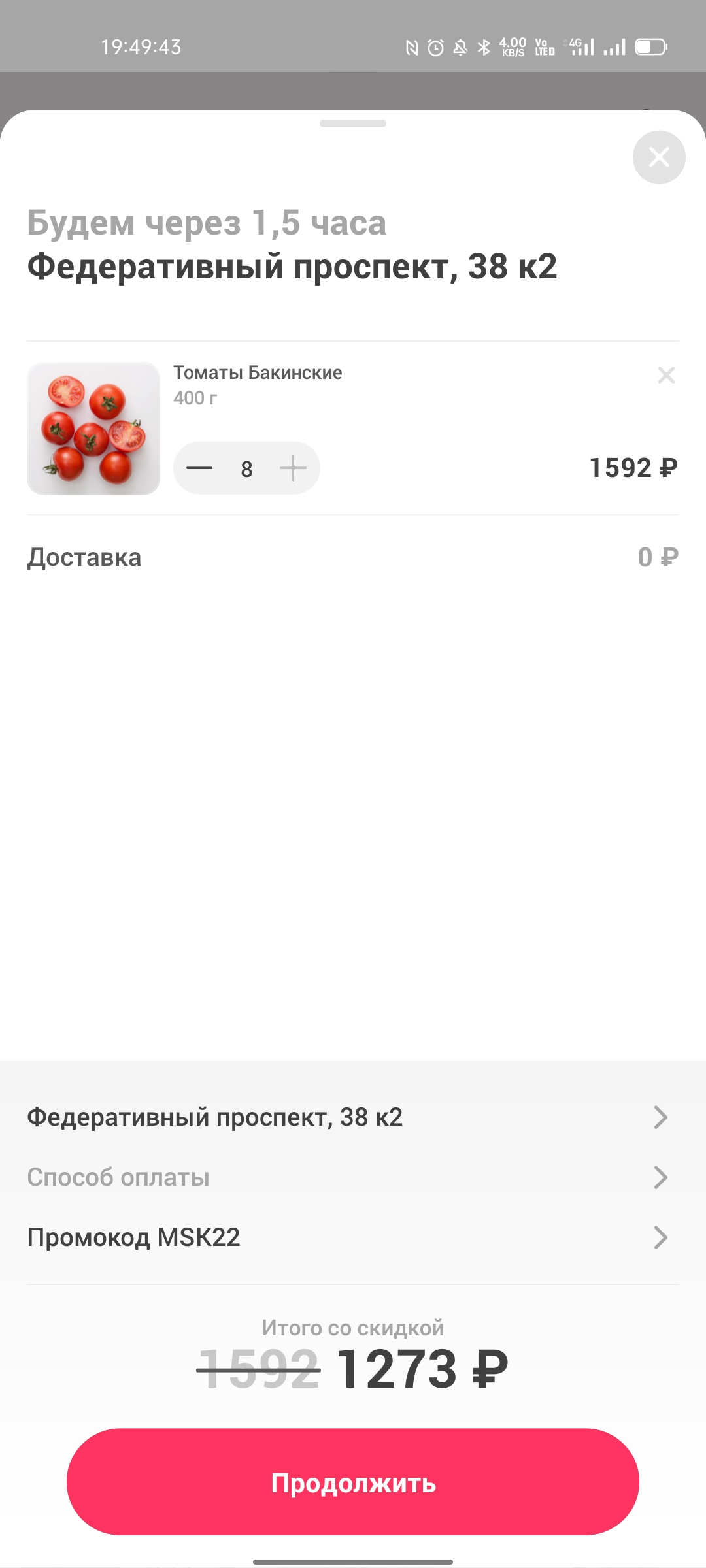Open the Федеративный проспект, 38 к2 address row

[x=353, y=1117]
